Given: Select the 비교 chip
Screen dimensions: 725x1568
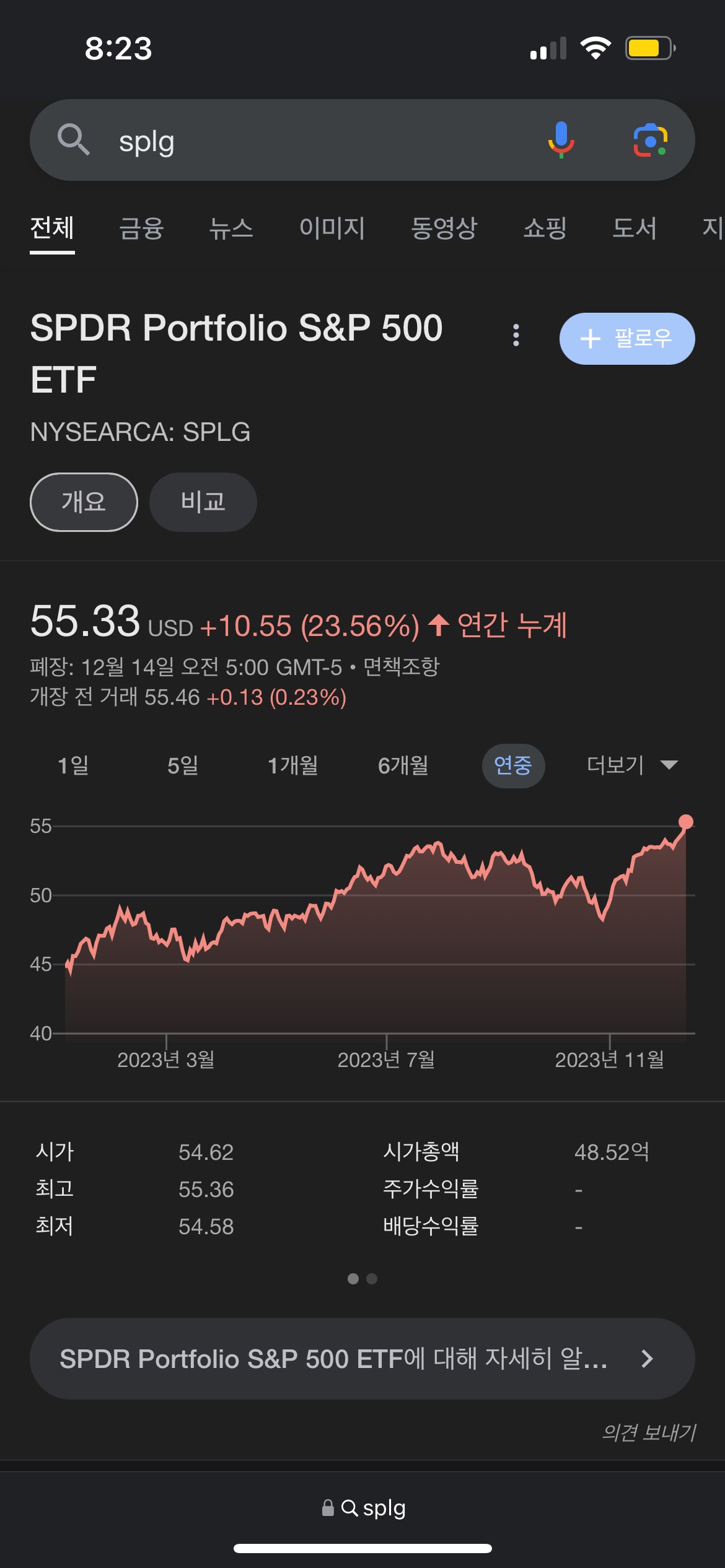Looking at the screenshot, I should click(x=203, y=502).
